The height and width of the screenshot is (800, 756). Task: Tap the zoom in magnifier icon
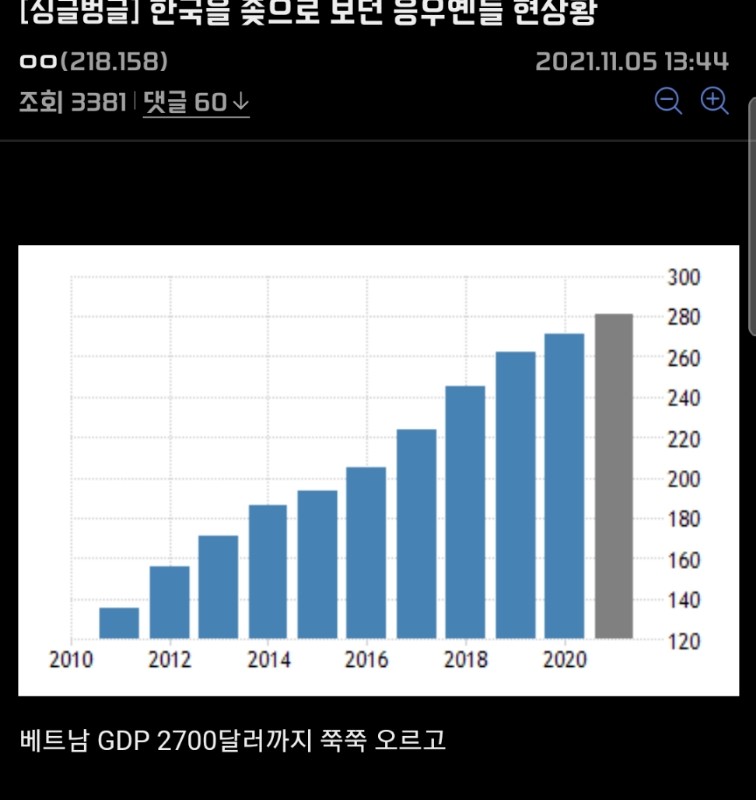click(714, 101)
